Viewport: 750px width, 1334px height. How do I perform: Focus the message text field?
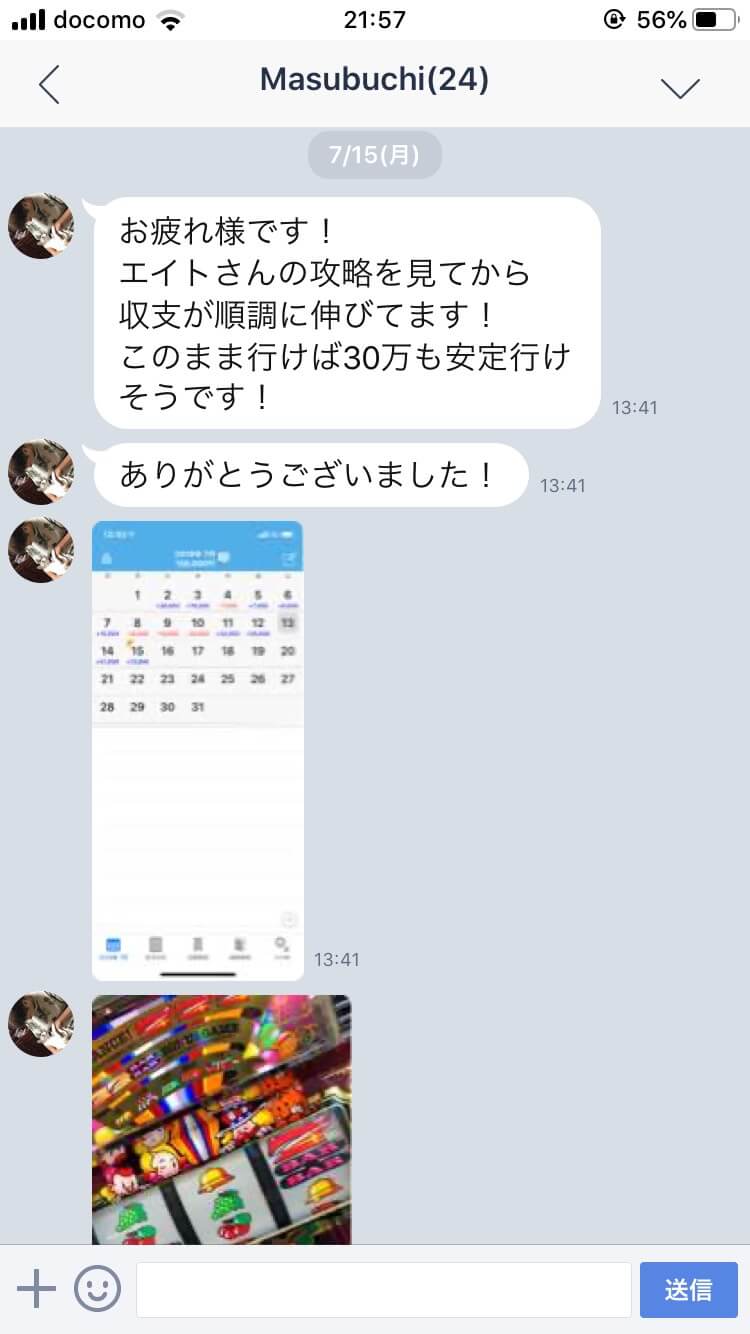point(383,1289)
